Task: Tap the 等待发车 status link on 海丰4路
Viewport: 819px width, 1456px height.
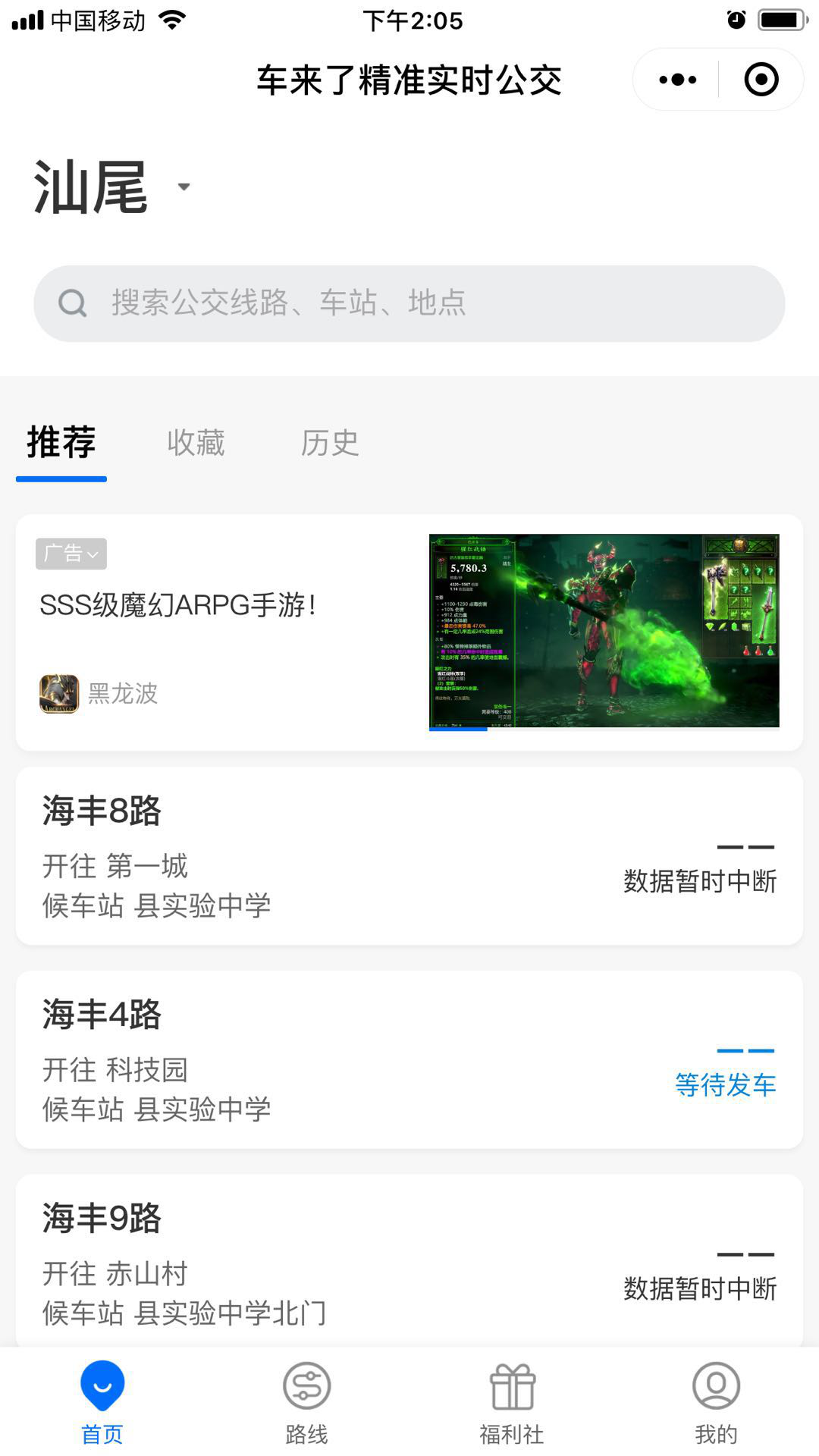Action: point(725,1086)
